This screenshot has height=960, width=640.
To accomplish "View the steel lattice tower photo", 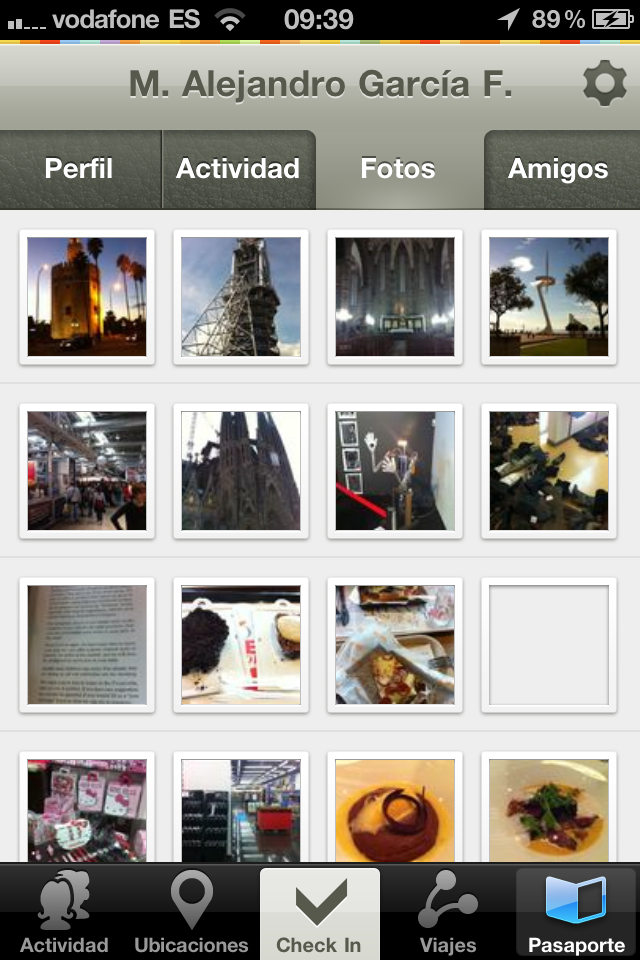I will tap(241, 297).
